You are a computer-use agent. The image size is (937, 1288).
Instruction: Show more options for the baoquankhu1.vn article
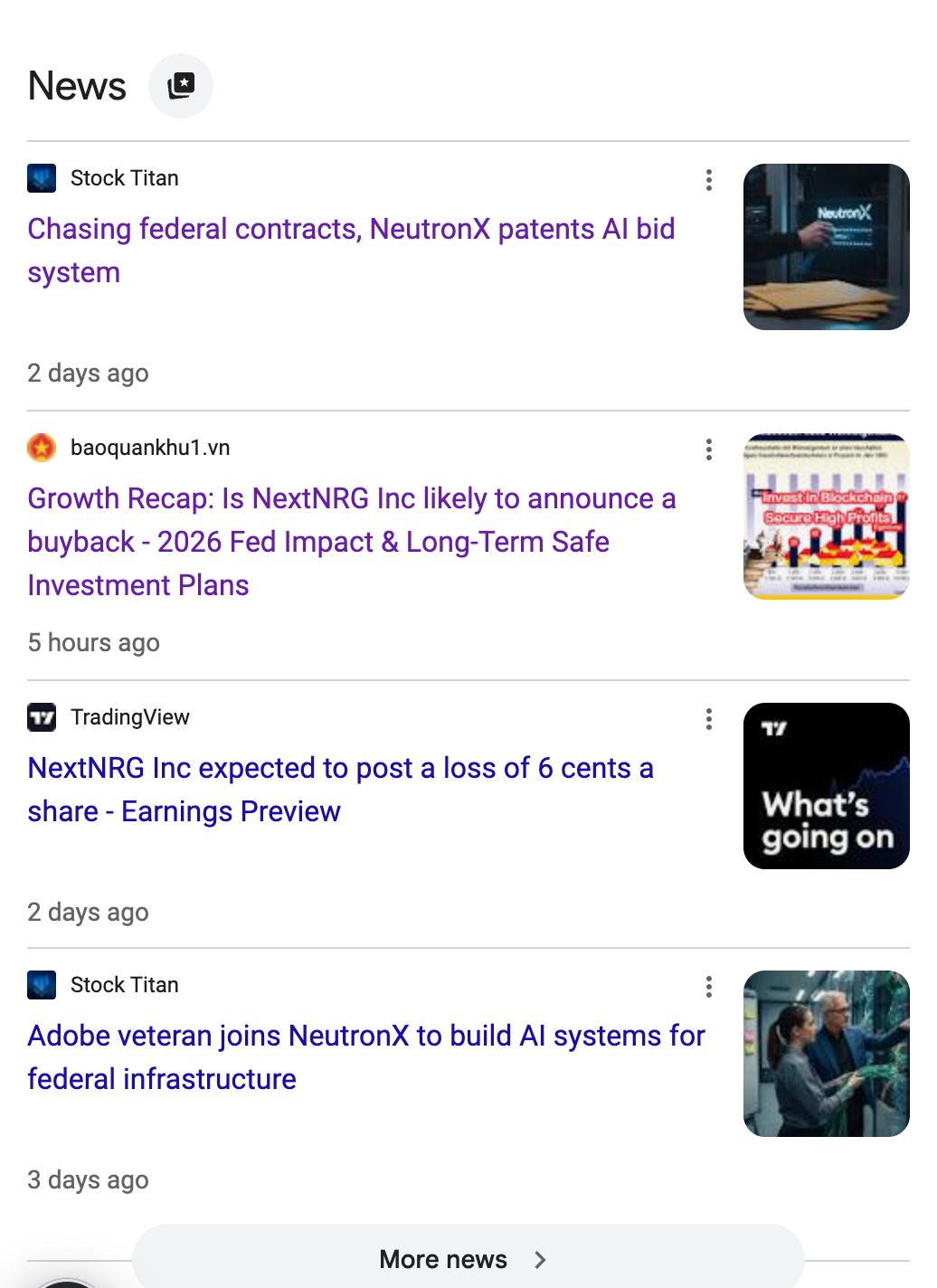709,450
